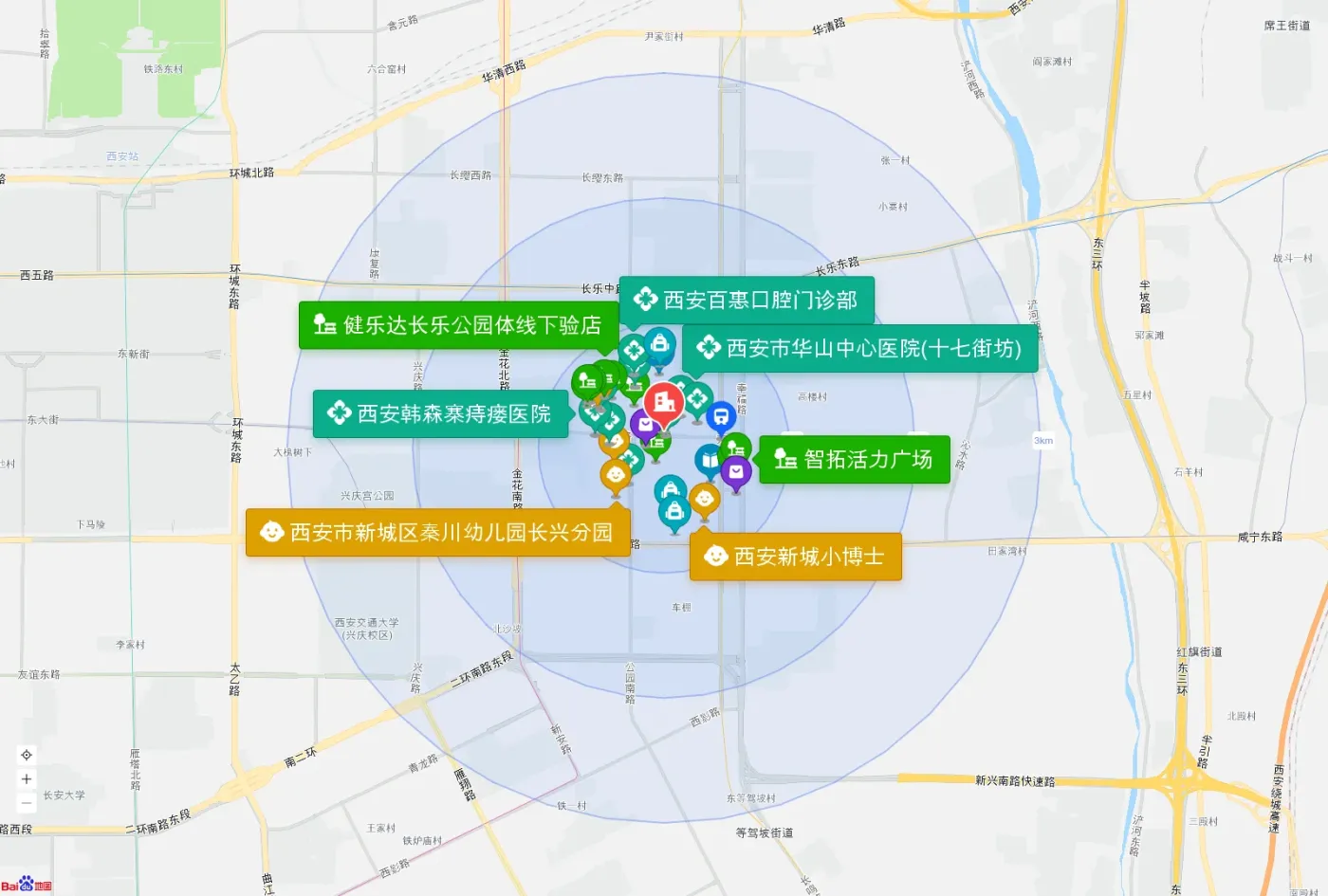Image resolution: width=1328 pixels, height=896 pixels.
Task: Recenter the map to current location
Action: pyautogui.click(x=27, y=755)
